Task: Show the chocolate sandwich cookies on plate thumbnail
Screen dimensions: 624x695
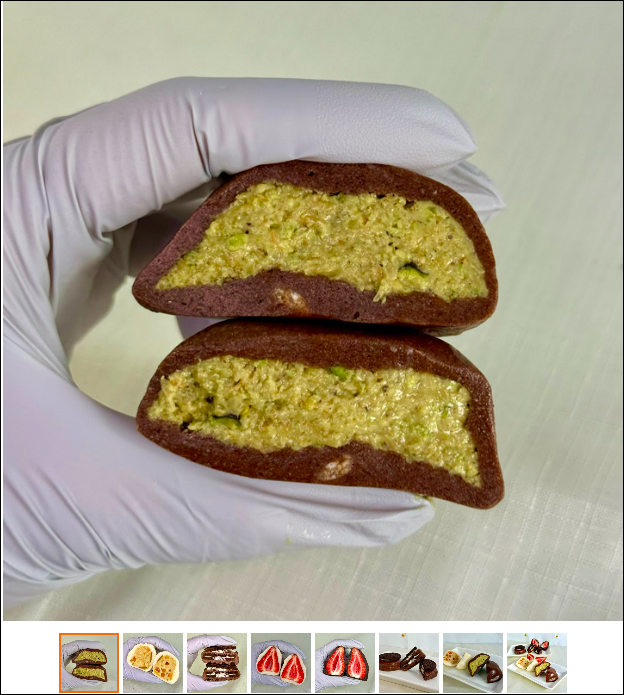Action: (x=409, y=663)
